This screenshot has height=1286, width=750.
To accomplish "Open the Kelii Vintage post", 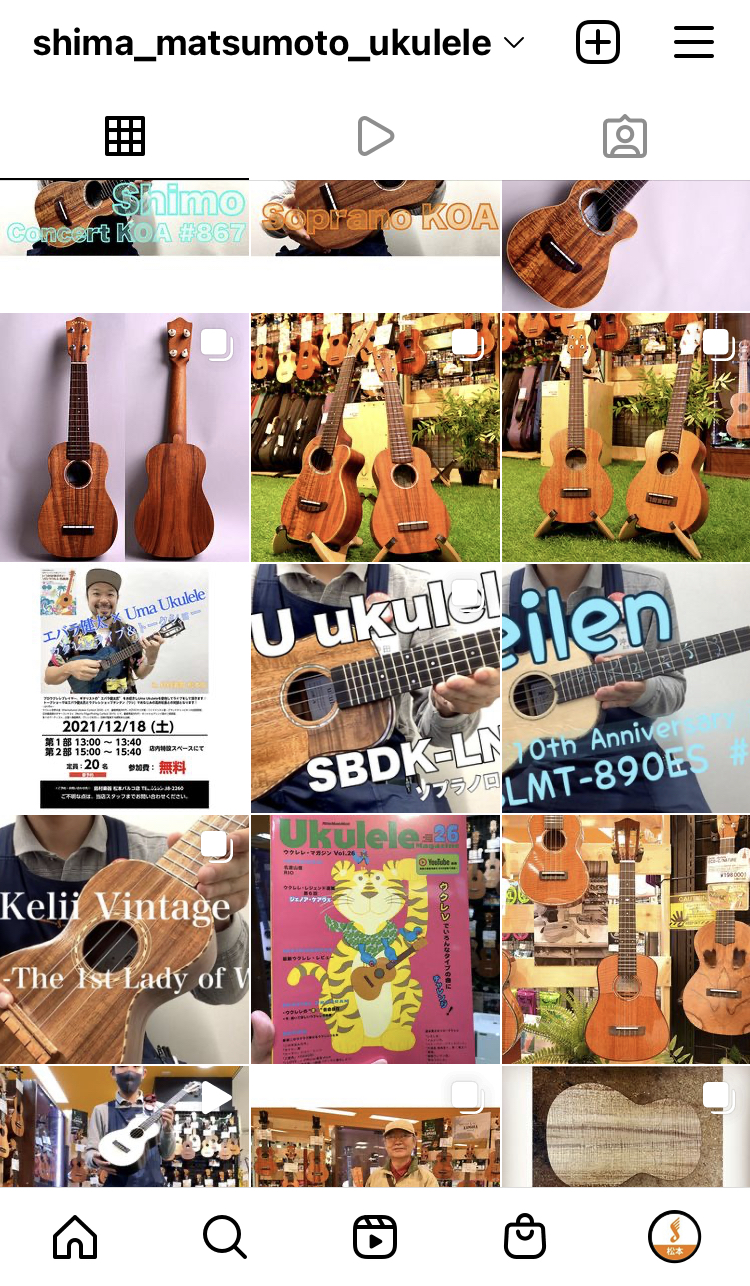I will (124, 939).
